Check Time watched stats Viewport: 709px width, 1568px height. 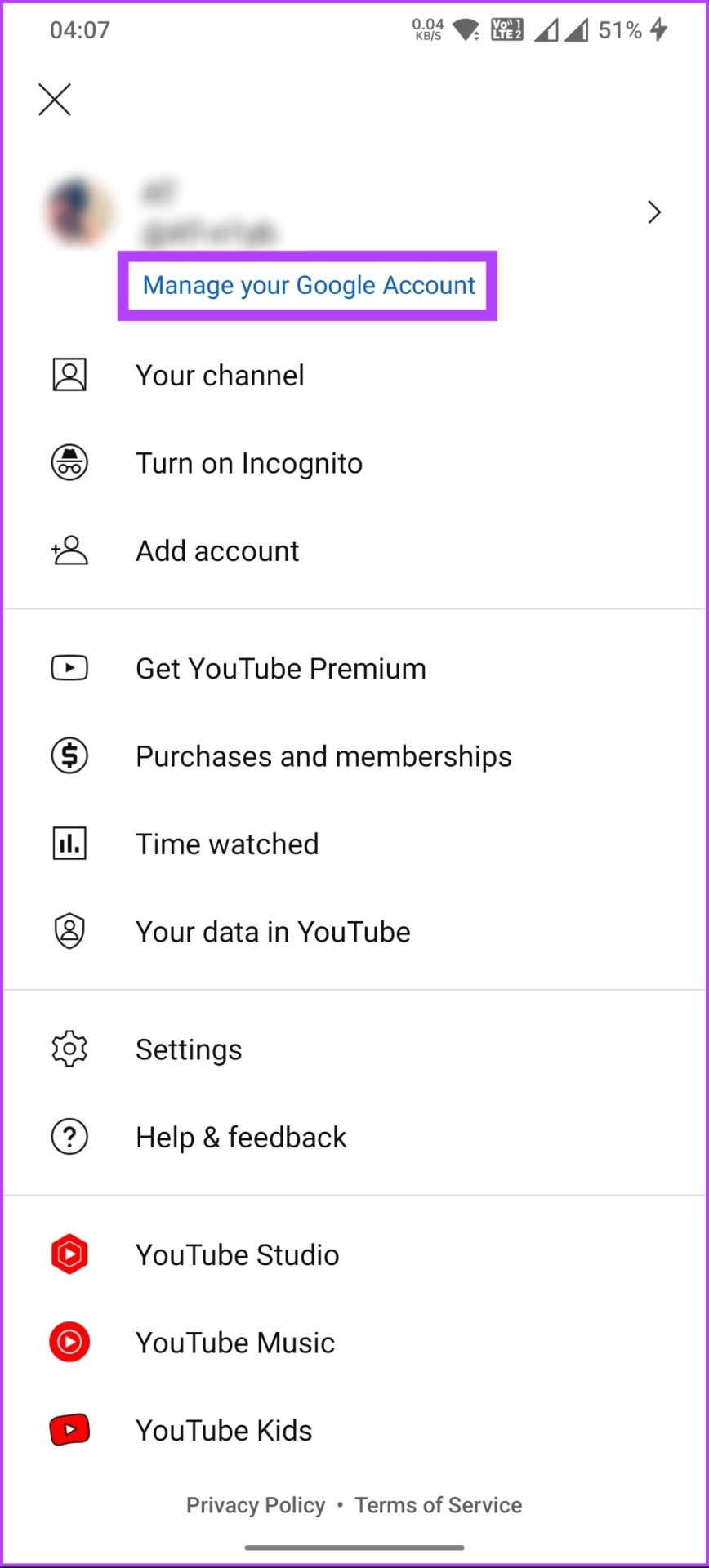(x=354, y=844)
